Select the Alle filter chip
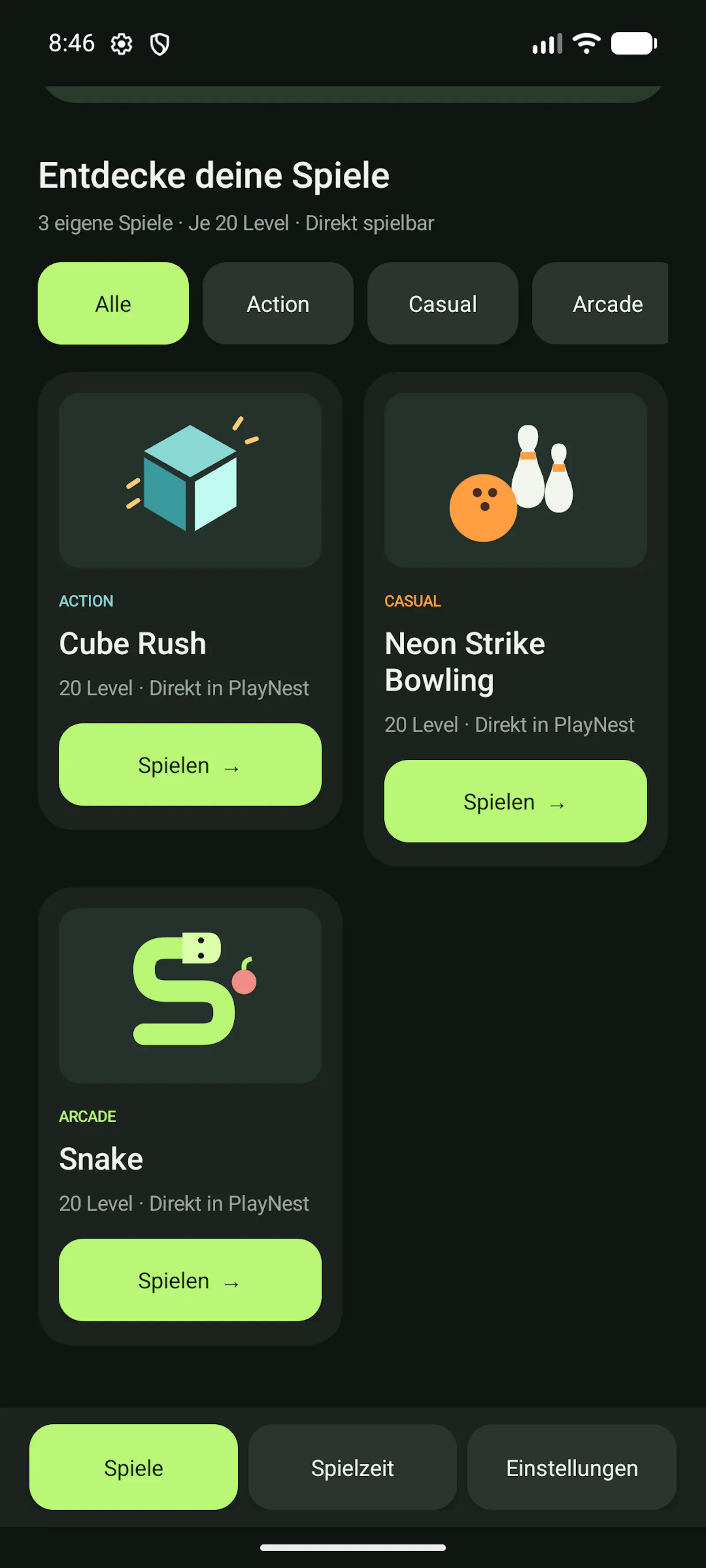Image resolution: width=706 pixels, height=1568 pixels. click(113, 303)
